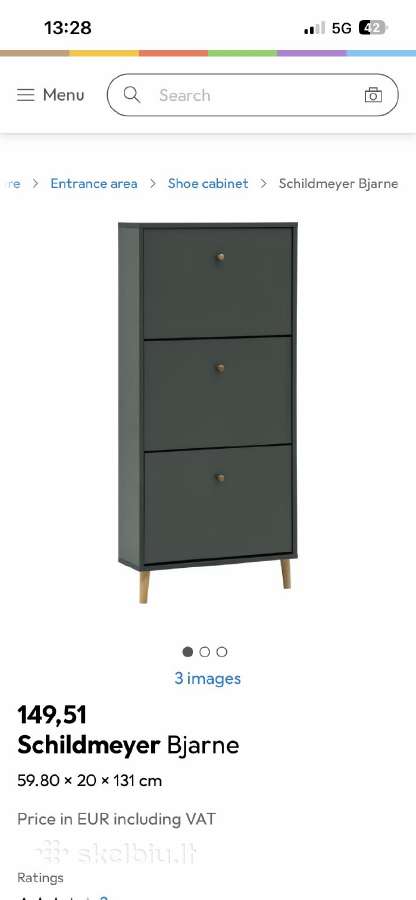
Task: Open camera image search icon
Action: coord(373,95)
